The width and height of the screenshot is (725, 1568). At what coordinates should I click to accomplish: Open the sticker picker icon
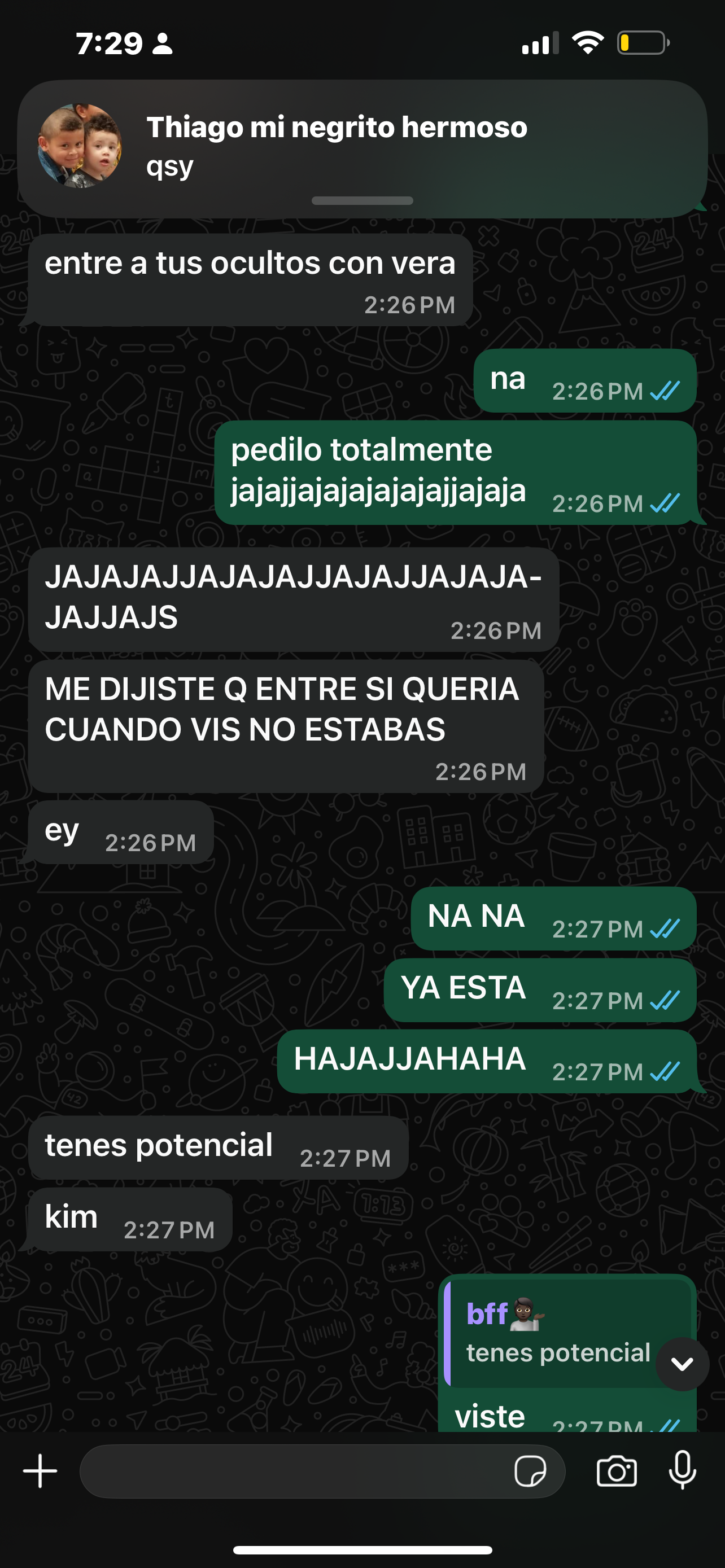pos(530,1471)
